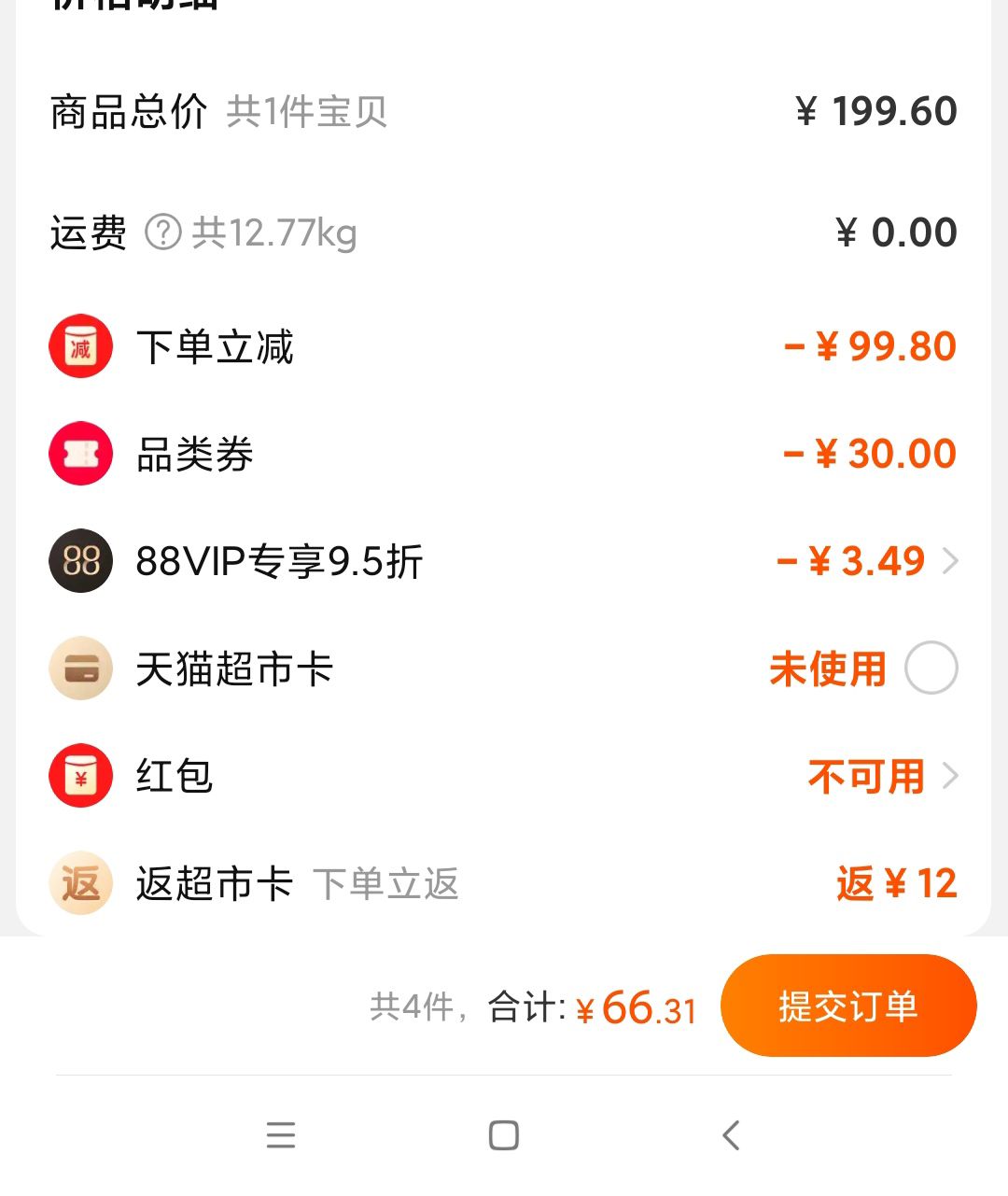Open recent apps from the navigation bar
Screen dimensions: 1008x1196
(x=281, y=1135)
